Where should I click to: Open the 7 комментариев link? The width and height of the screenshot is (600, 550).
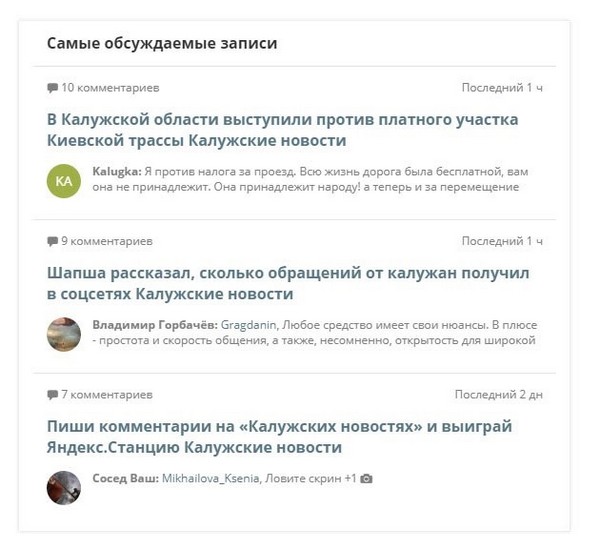point(100,395)
